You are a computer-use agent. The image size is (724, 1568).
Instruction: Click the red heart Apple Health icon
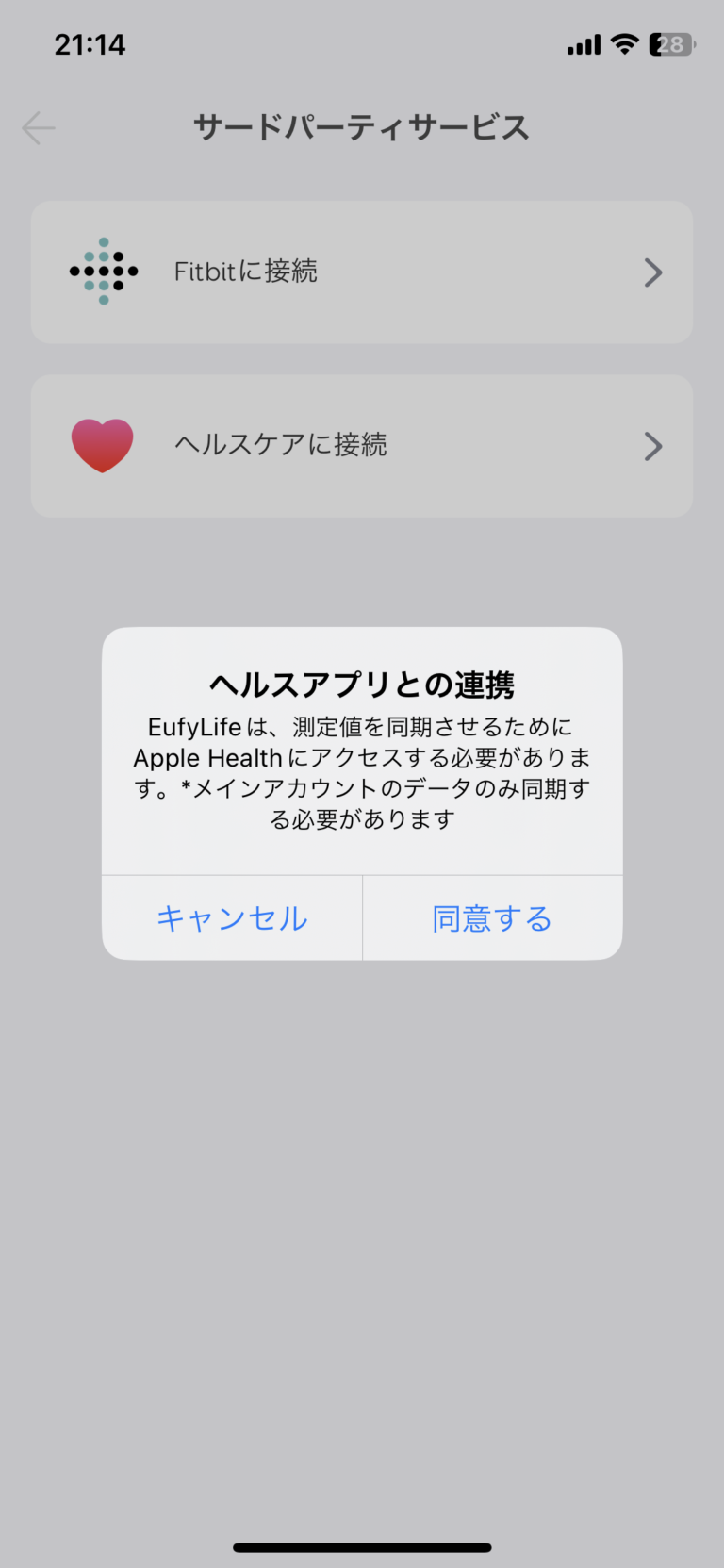102,445
